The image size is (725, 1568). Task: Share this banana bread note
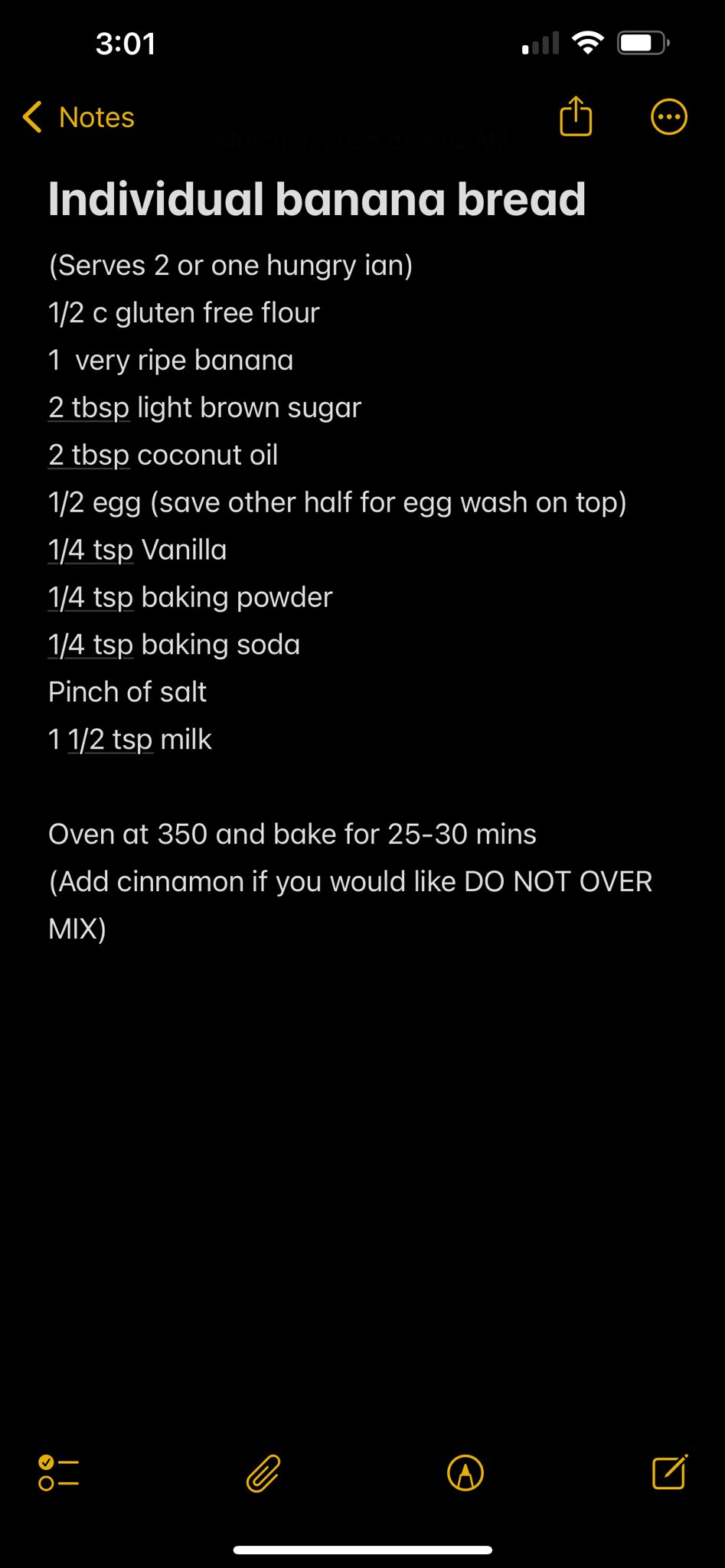click(576, 116)
